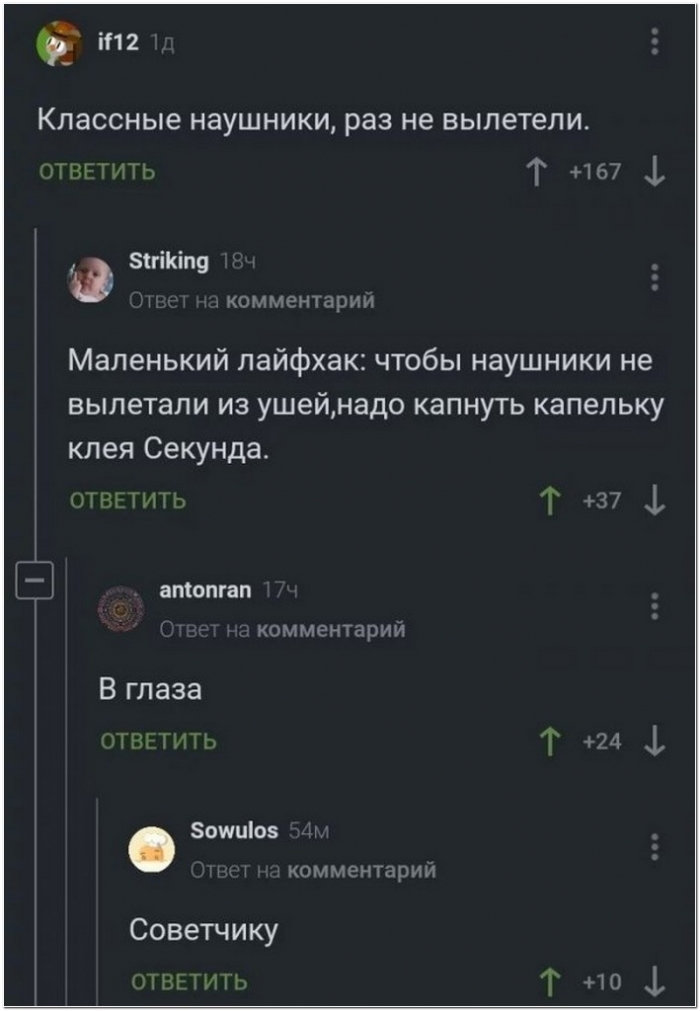Downvote if12's comment
Image resolution: width=700 pixels, height=1011 pixels.
(x=654, y=173)
